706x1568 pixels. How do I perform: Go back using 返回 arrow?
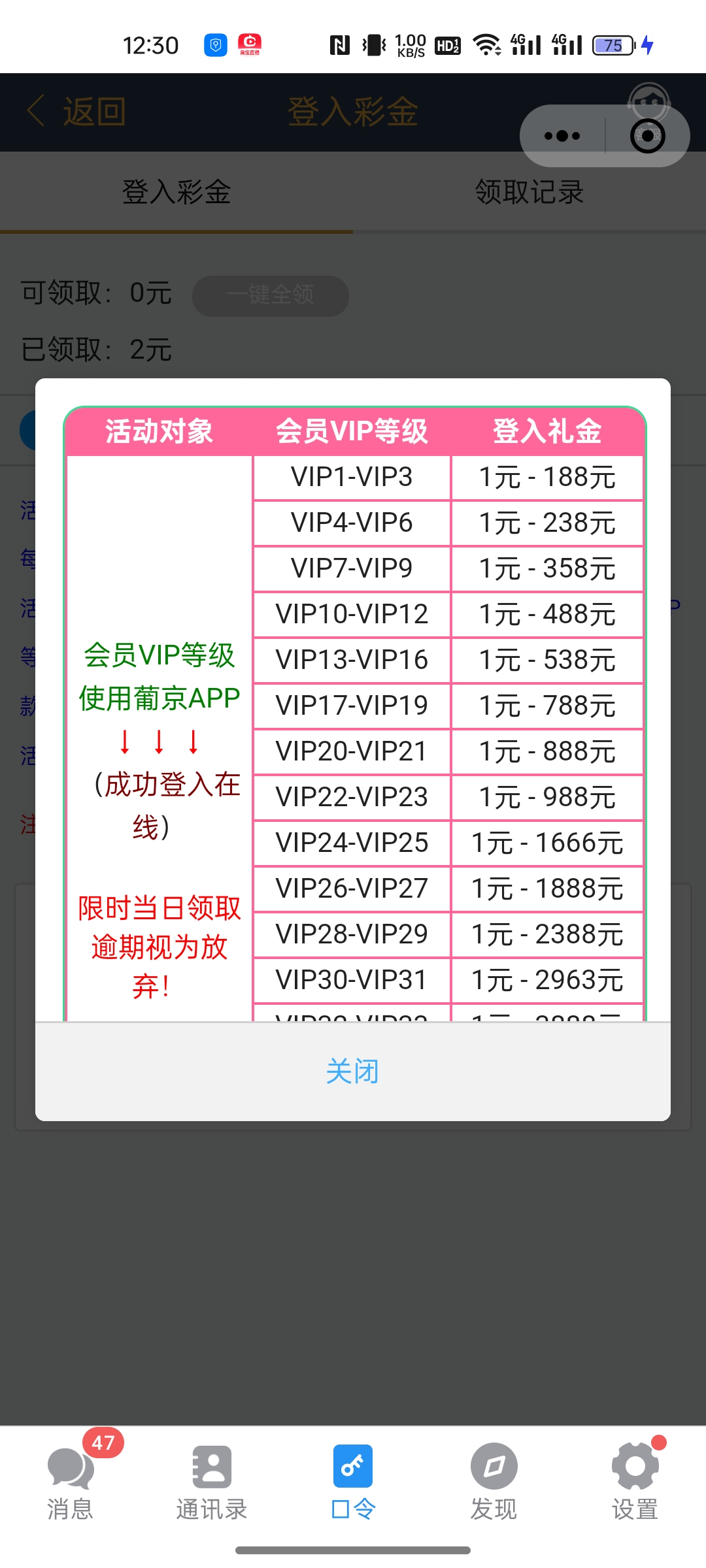click(76, 112)
